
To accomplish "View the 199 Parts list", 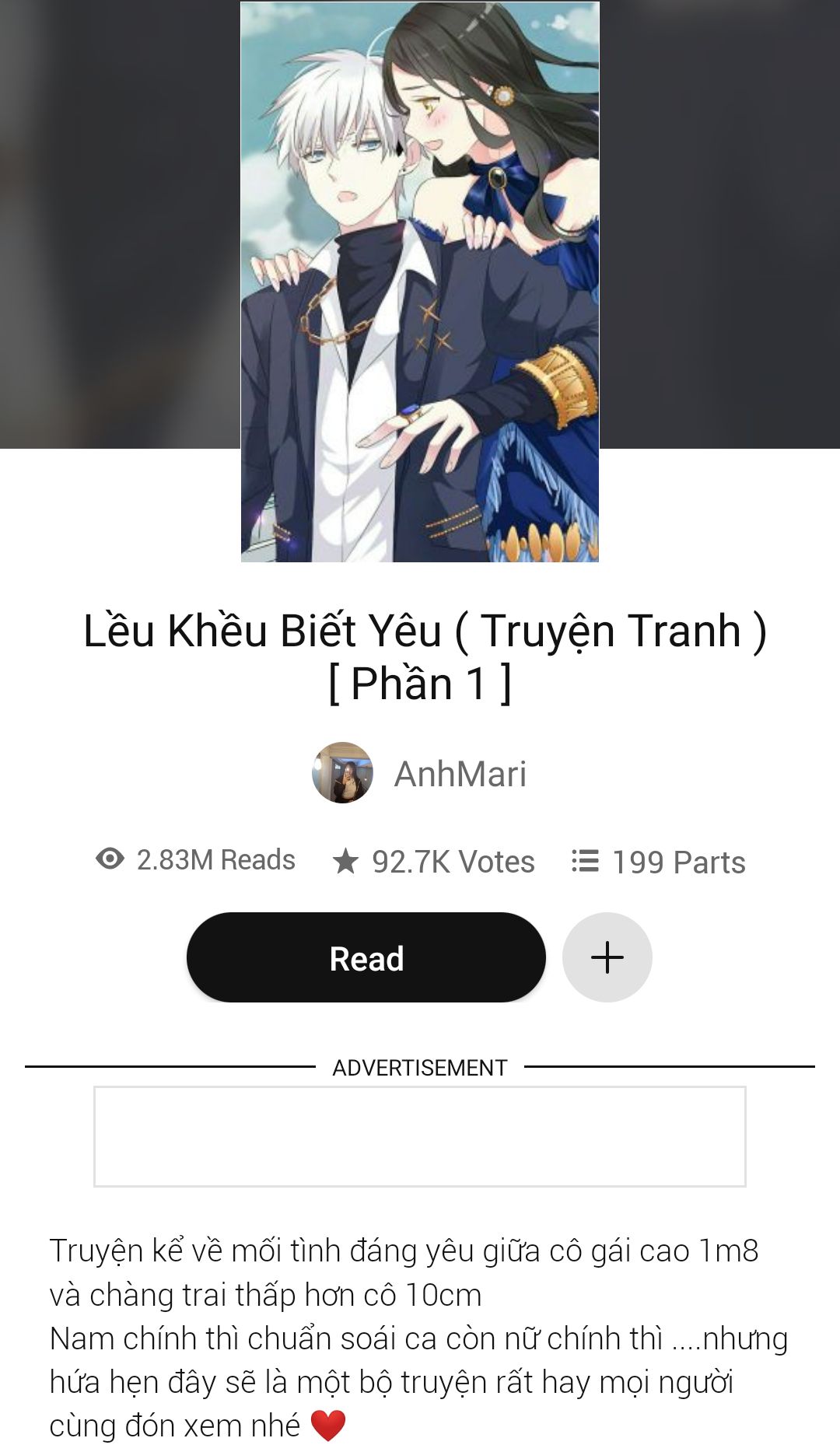I will 659,862.
